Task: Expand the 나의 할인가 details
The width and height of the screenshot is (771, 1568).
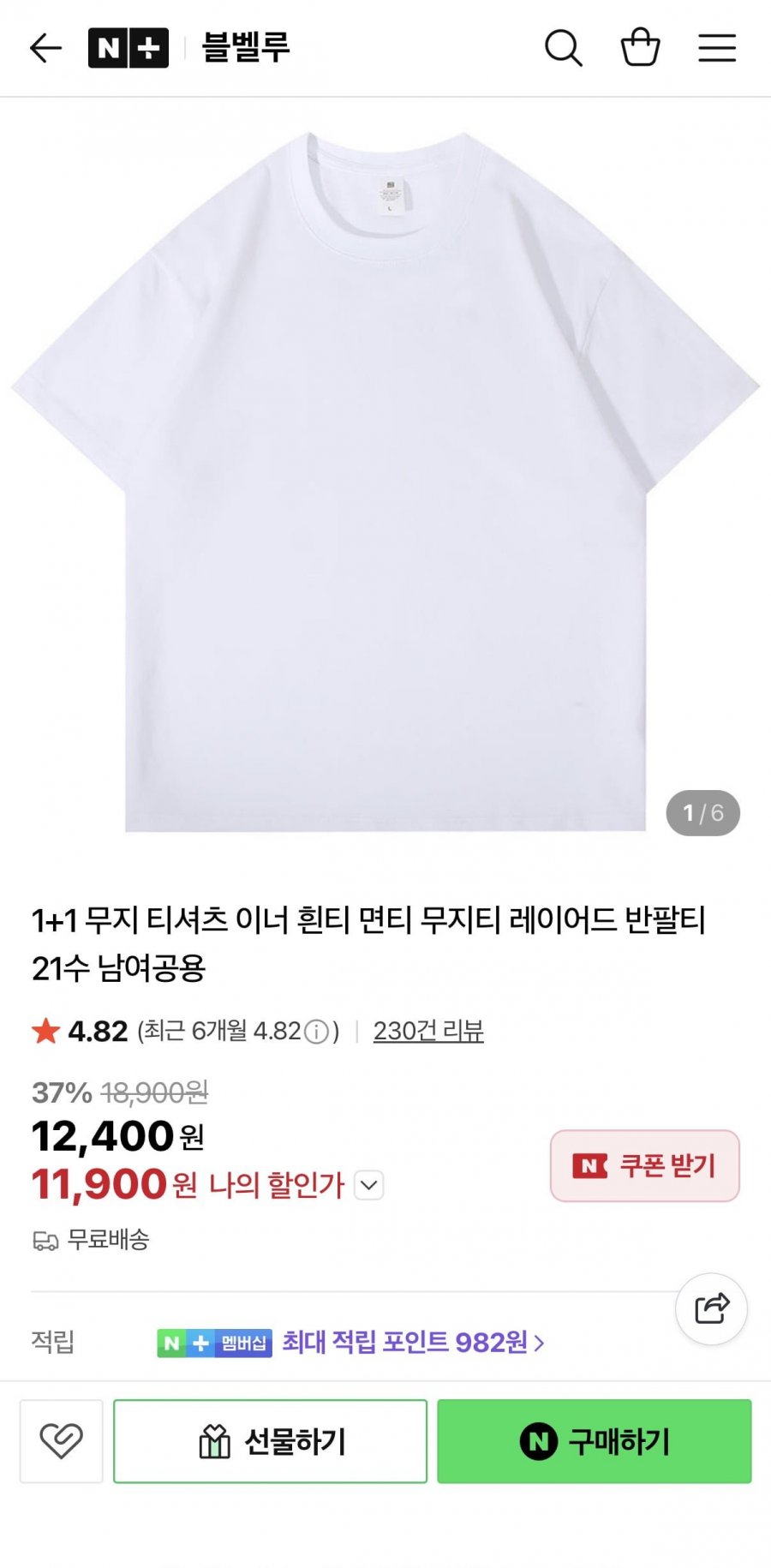Action: pyautogui.click(x=369, y=1186)
